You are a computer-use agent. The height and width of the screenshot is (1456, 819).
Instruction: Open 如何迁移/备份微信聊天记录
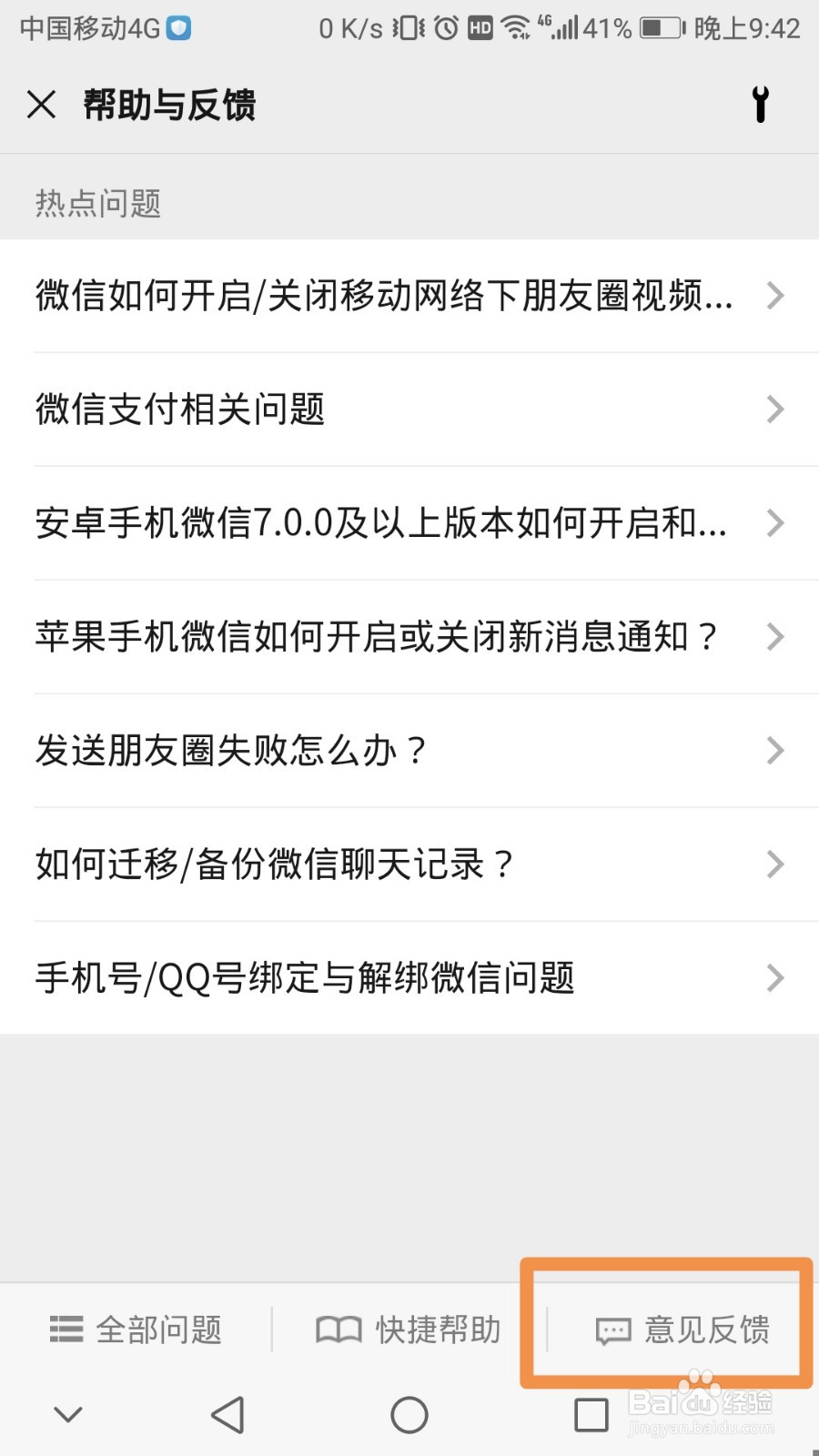coord(409,864)
